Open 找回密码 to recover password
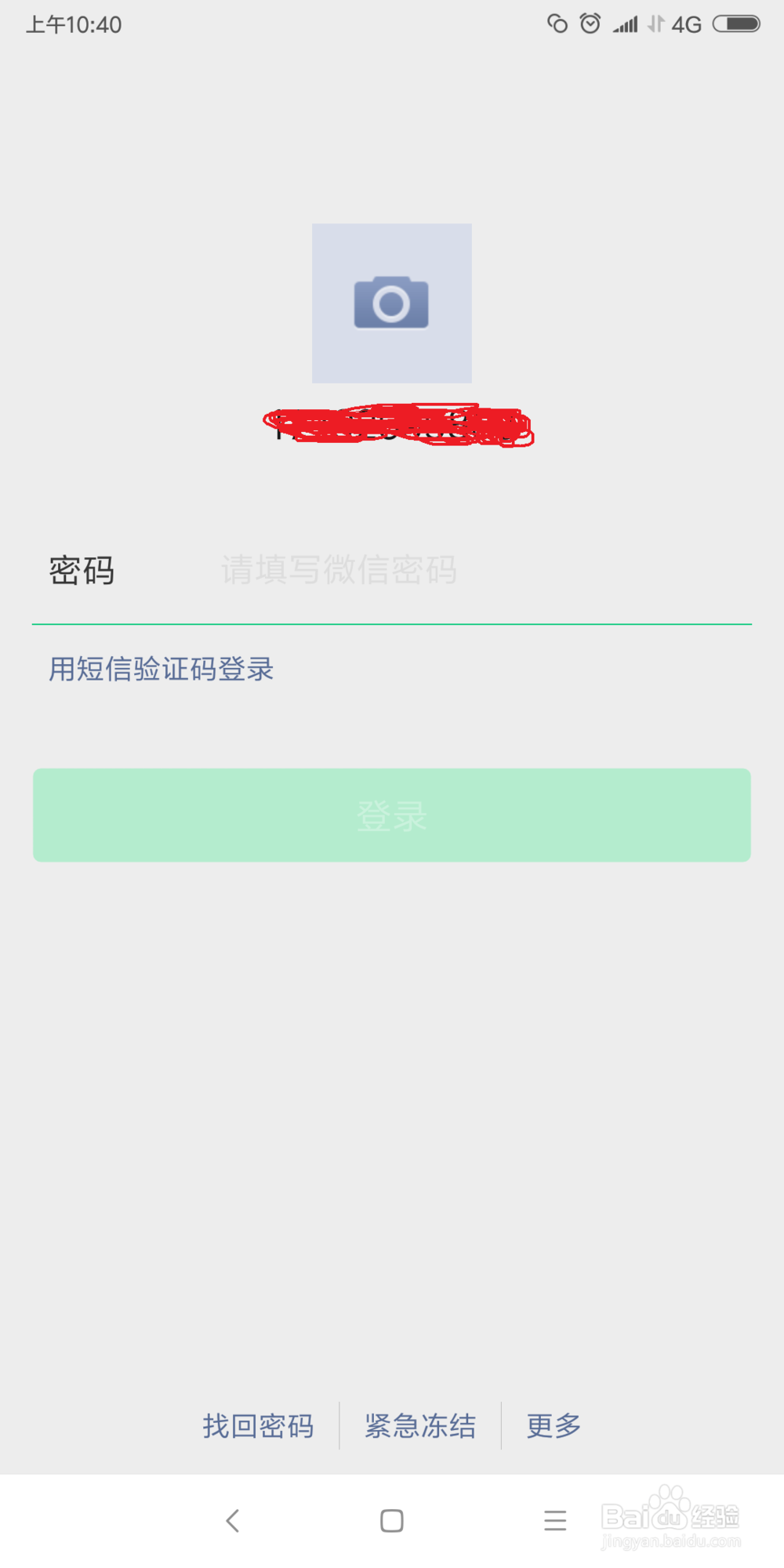 pos(259,1427)
